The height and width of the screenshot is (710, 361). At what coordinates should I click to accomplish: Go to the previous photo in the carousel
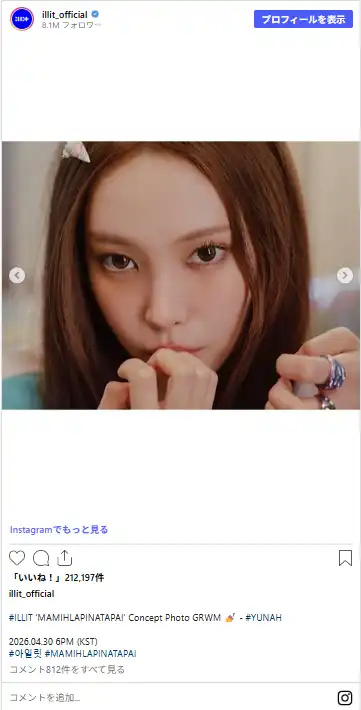[17, 275]
